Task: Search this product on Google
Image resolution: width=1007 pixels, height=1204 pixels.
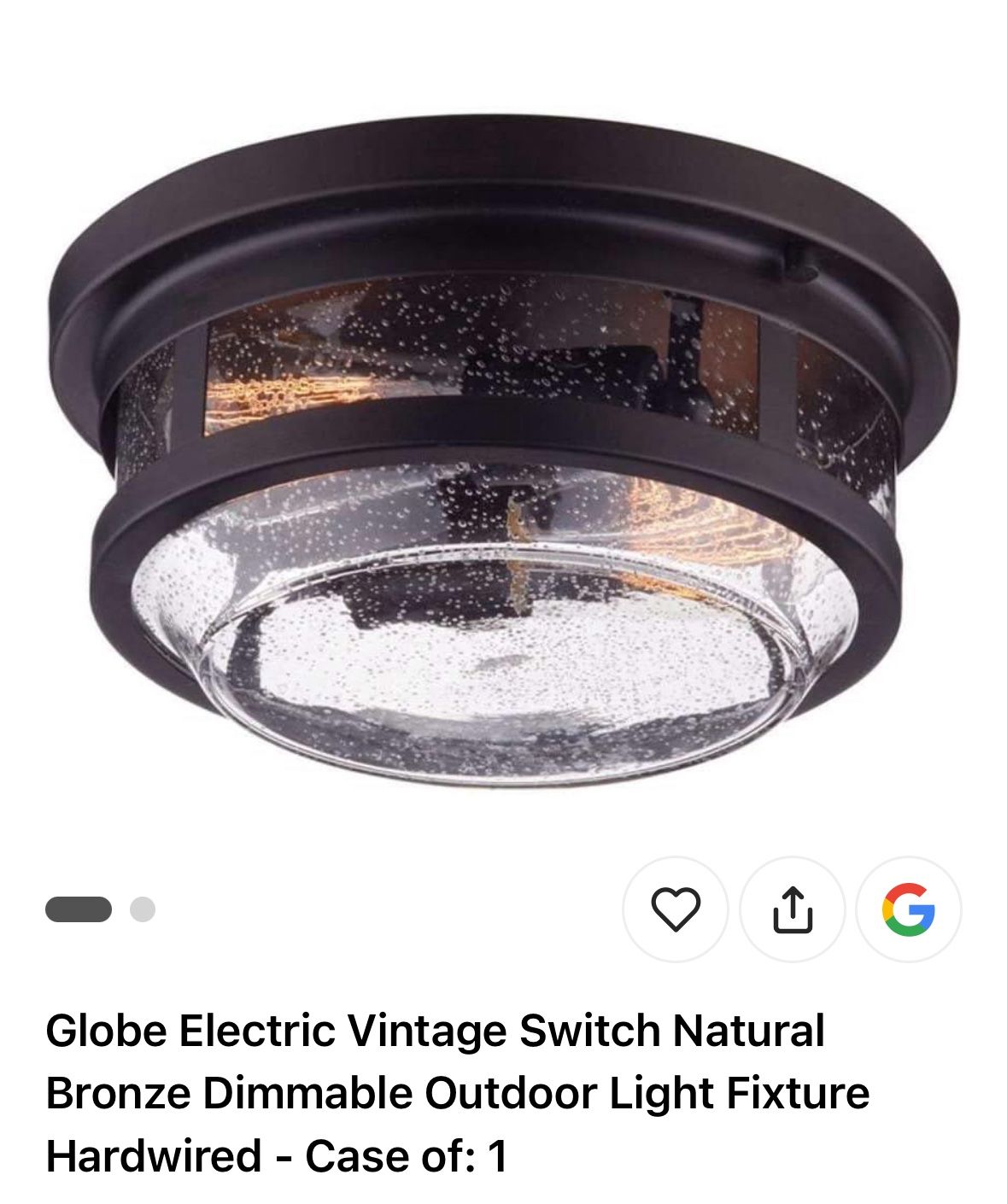Action: (909, 909)
